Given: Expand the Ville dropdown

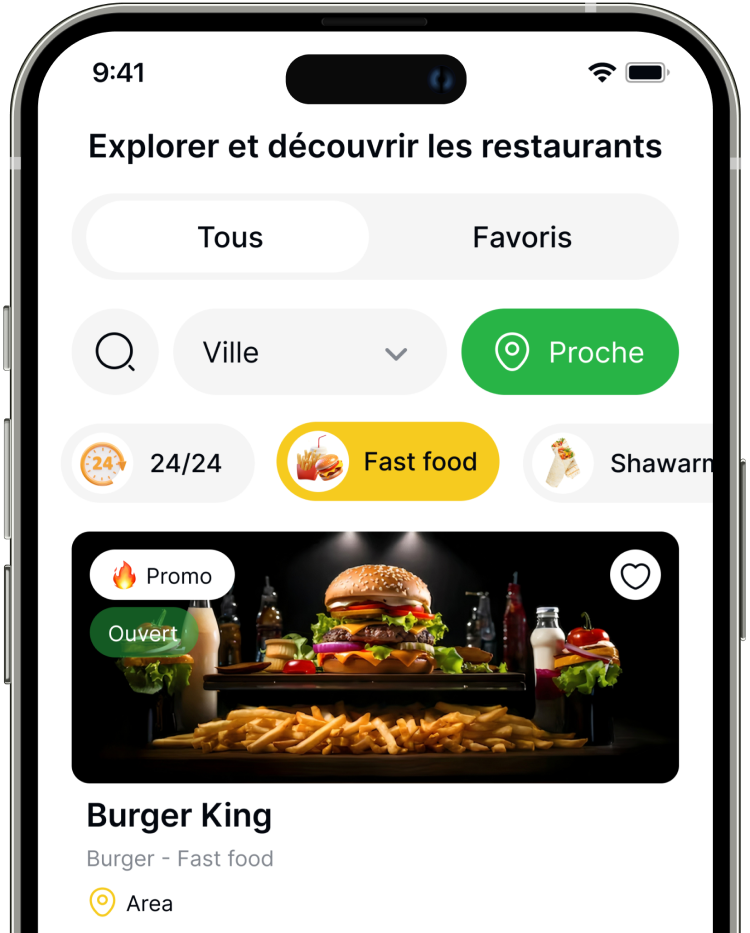Looking at the screenshot, I should (x=310, y=352).
